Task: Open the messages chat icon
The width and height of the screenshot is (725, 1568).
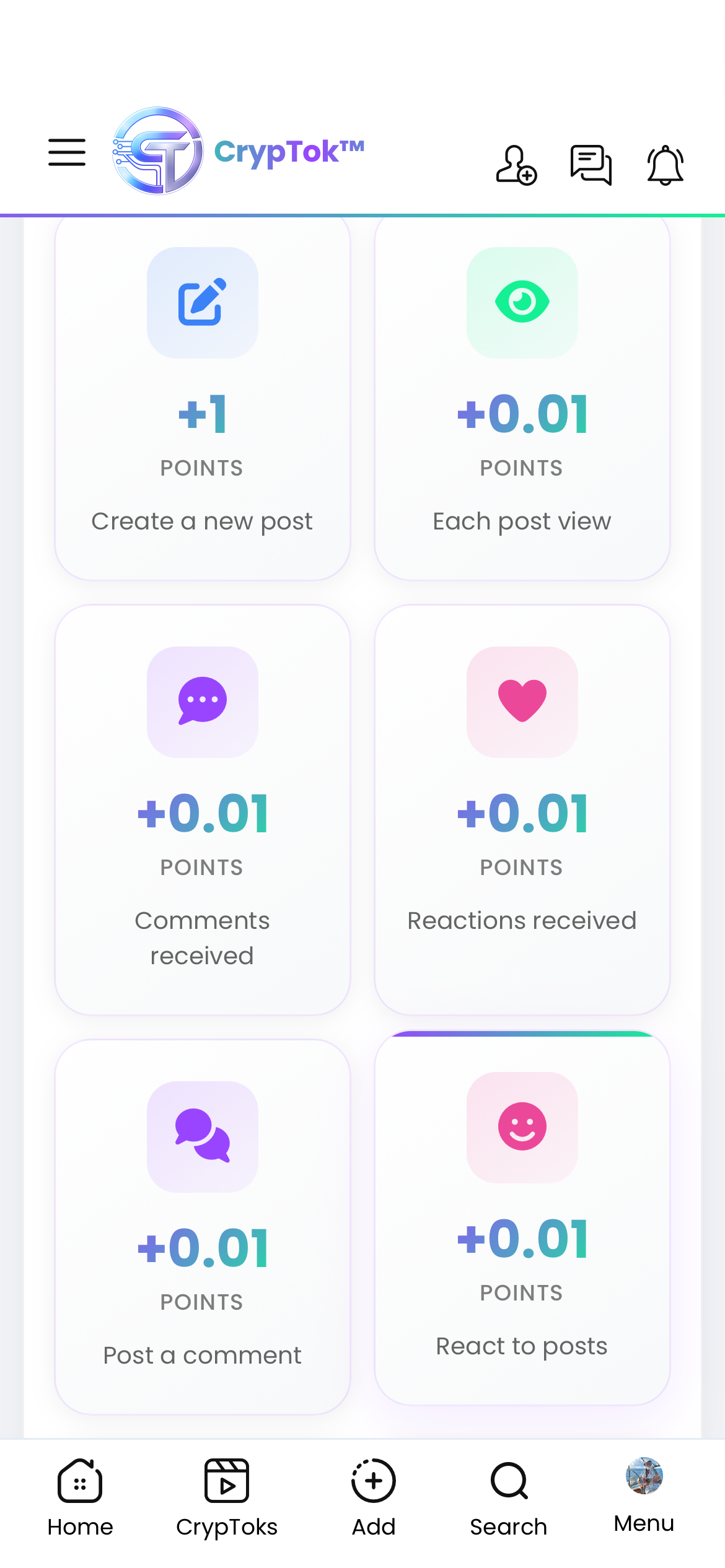Action: (591, 165)
